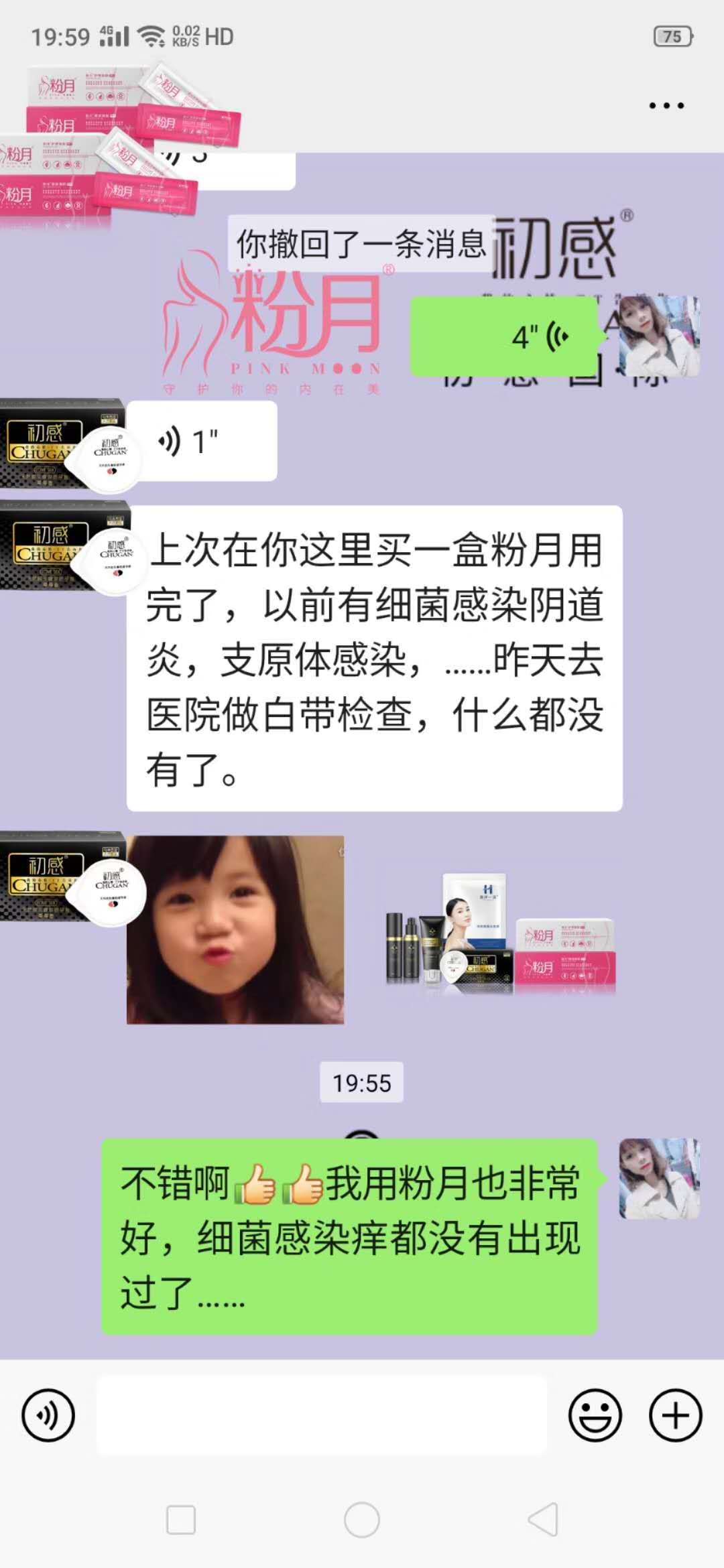
Task: Switch to voice input mode
Action: coord(48,1415)
